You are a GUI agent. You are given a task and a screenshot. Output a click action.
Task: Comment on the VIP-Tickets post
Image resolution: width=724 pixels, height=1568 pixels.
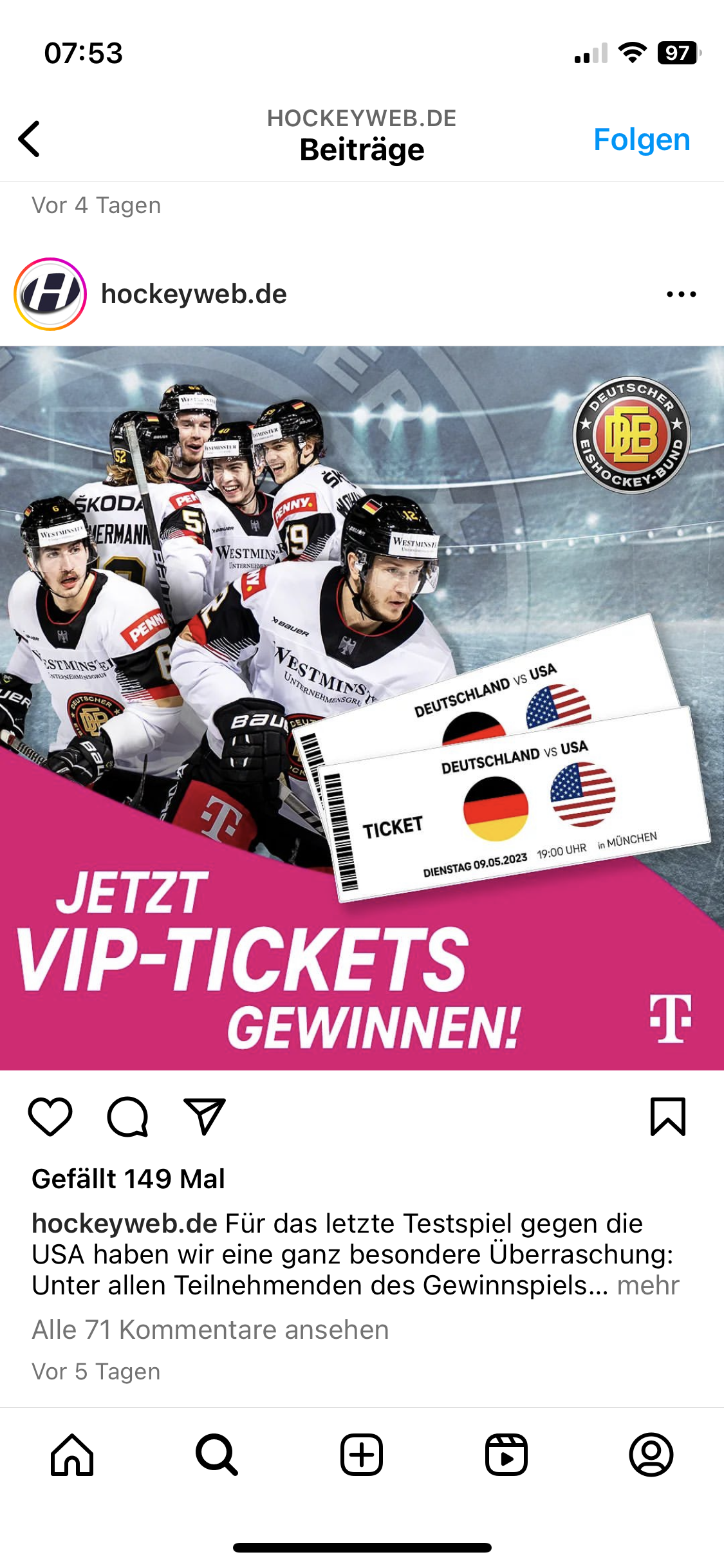coord(127,1116)
